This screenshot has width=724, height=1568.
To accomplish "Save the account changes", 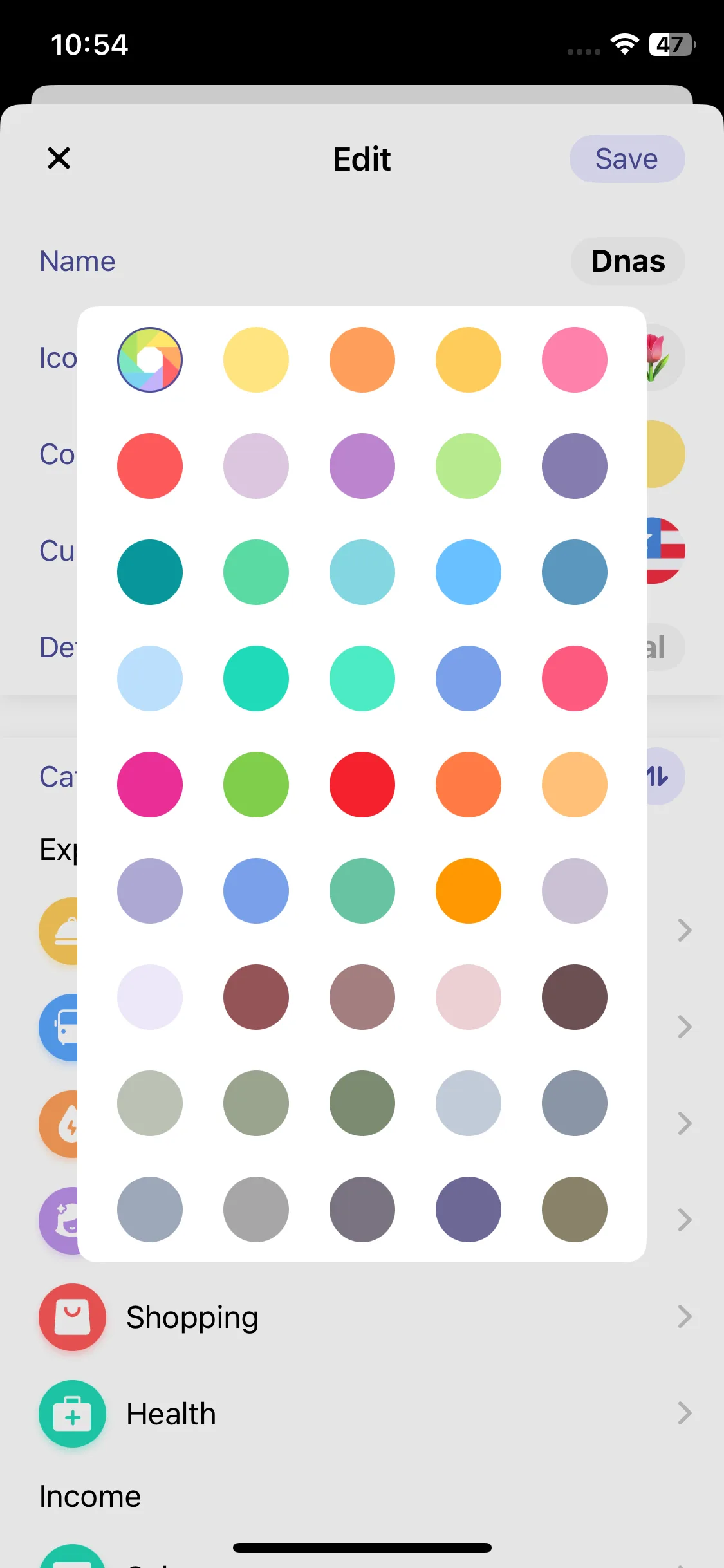I will coord(626,158).
